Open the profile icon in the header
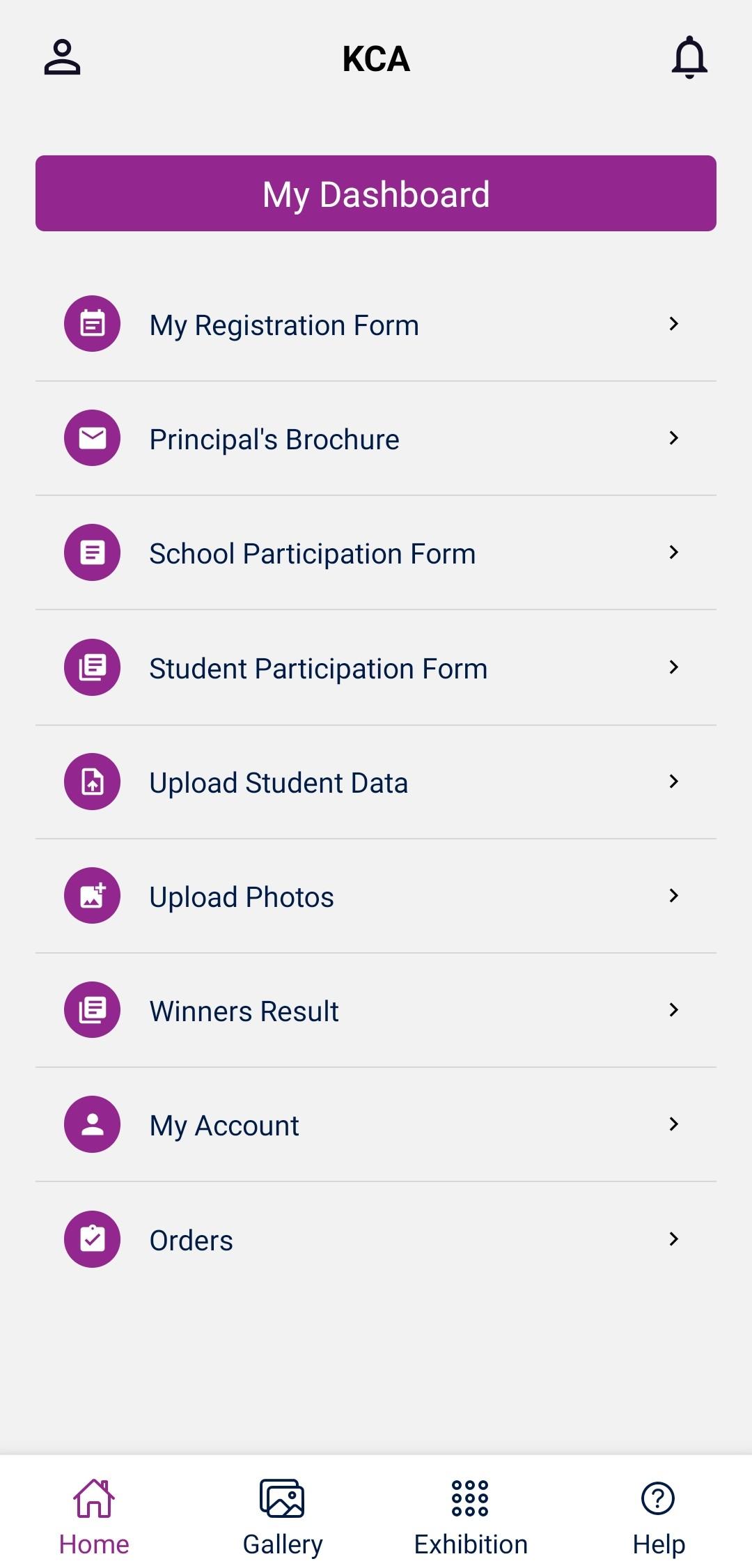Viewport: 752px width, 1568px height. (x=63, y=57)
